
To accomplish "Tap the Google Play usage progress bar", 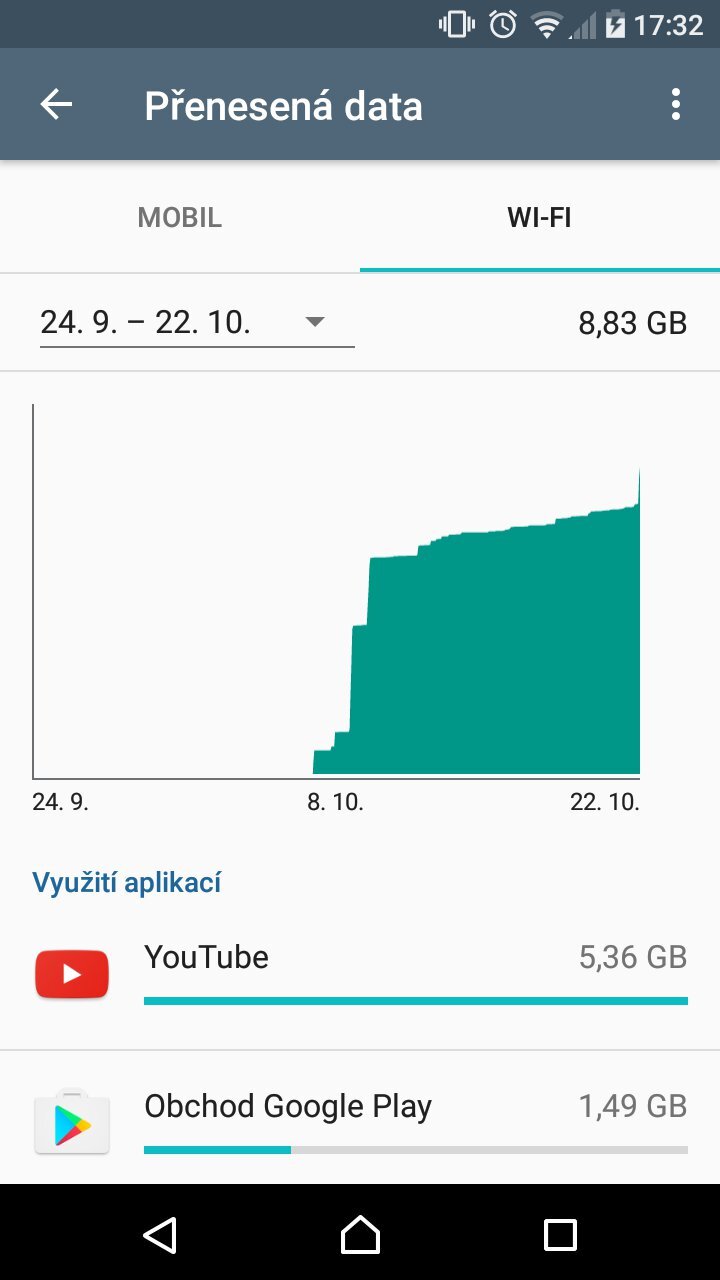I will [x=415, y=1148].
